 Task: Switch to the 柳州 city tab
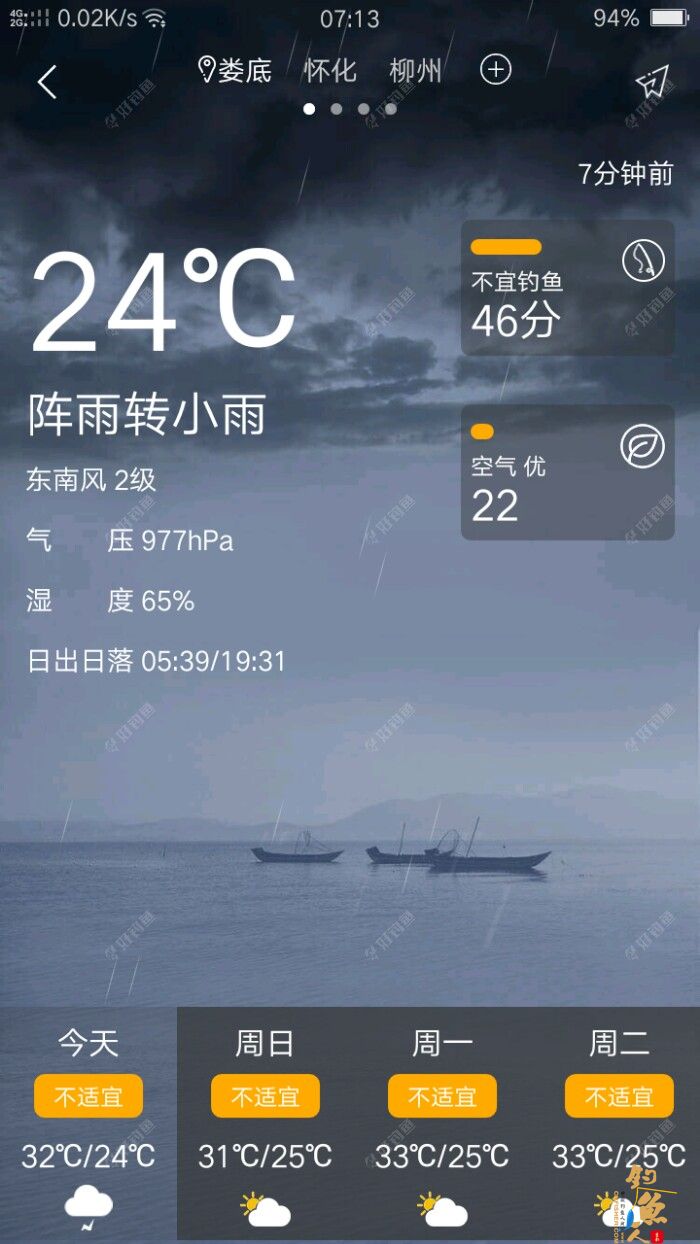pos(415,71)
